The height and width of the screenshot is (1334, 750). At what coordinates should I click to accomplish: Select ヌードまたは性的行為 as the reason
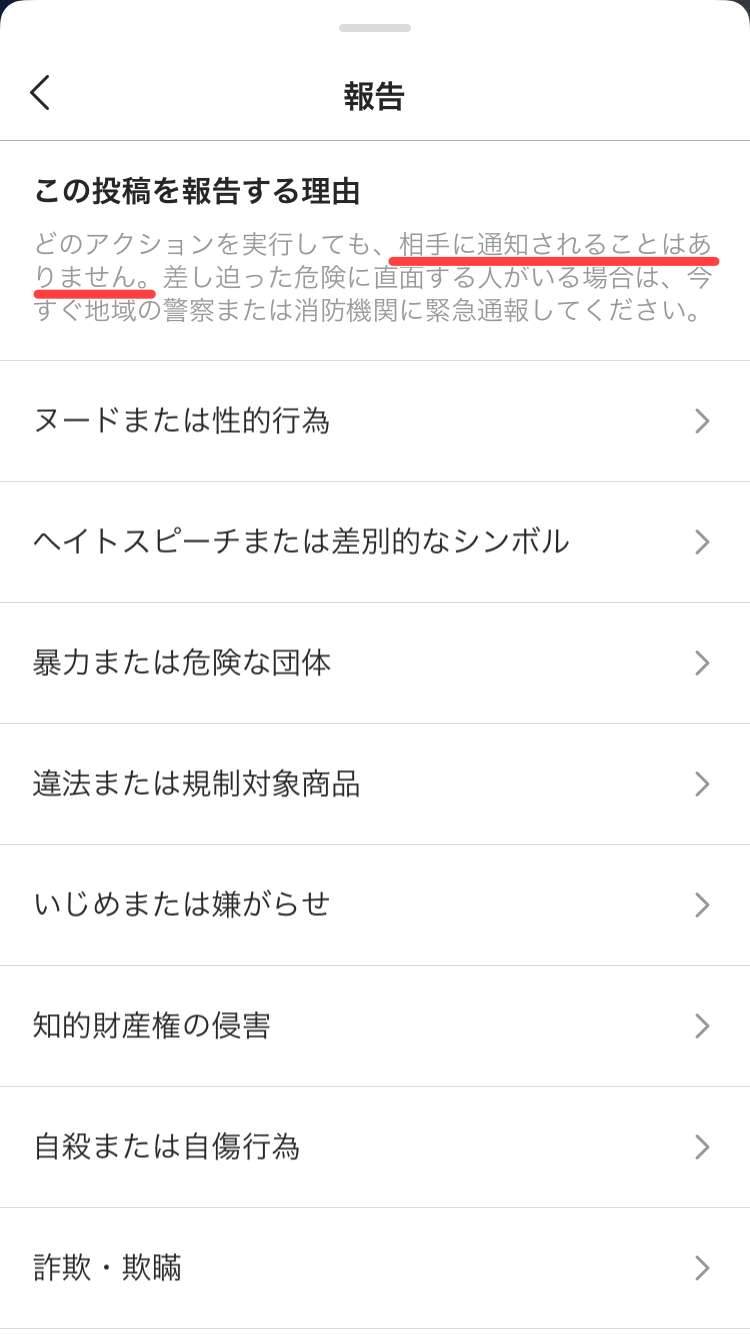373,421
